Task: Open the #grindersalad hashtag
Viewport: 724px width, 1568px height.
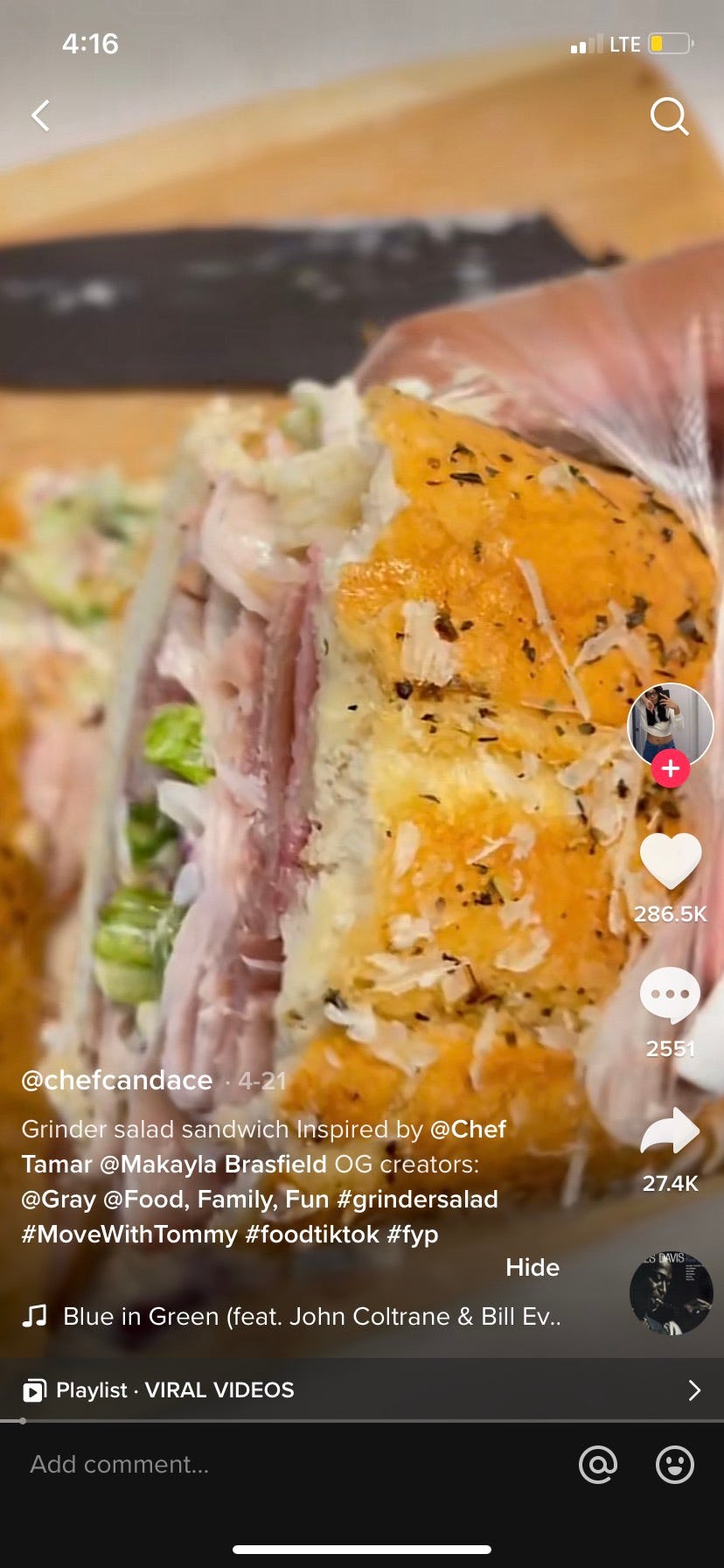Action: pos(417,1200)
